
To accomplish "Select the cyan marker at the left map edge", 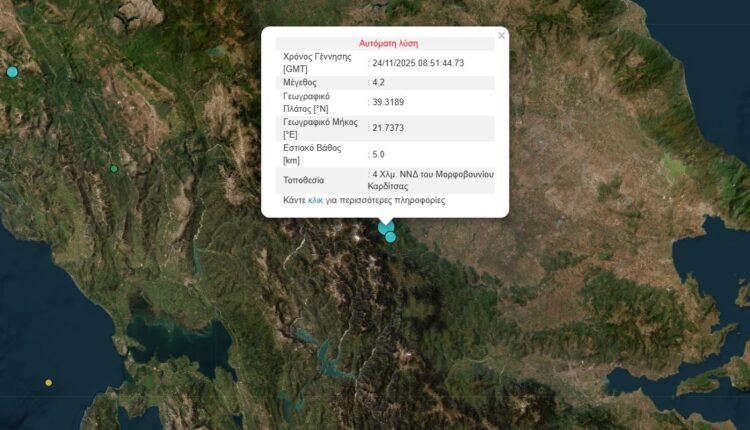I will tap(12, 72).
